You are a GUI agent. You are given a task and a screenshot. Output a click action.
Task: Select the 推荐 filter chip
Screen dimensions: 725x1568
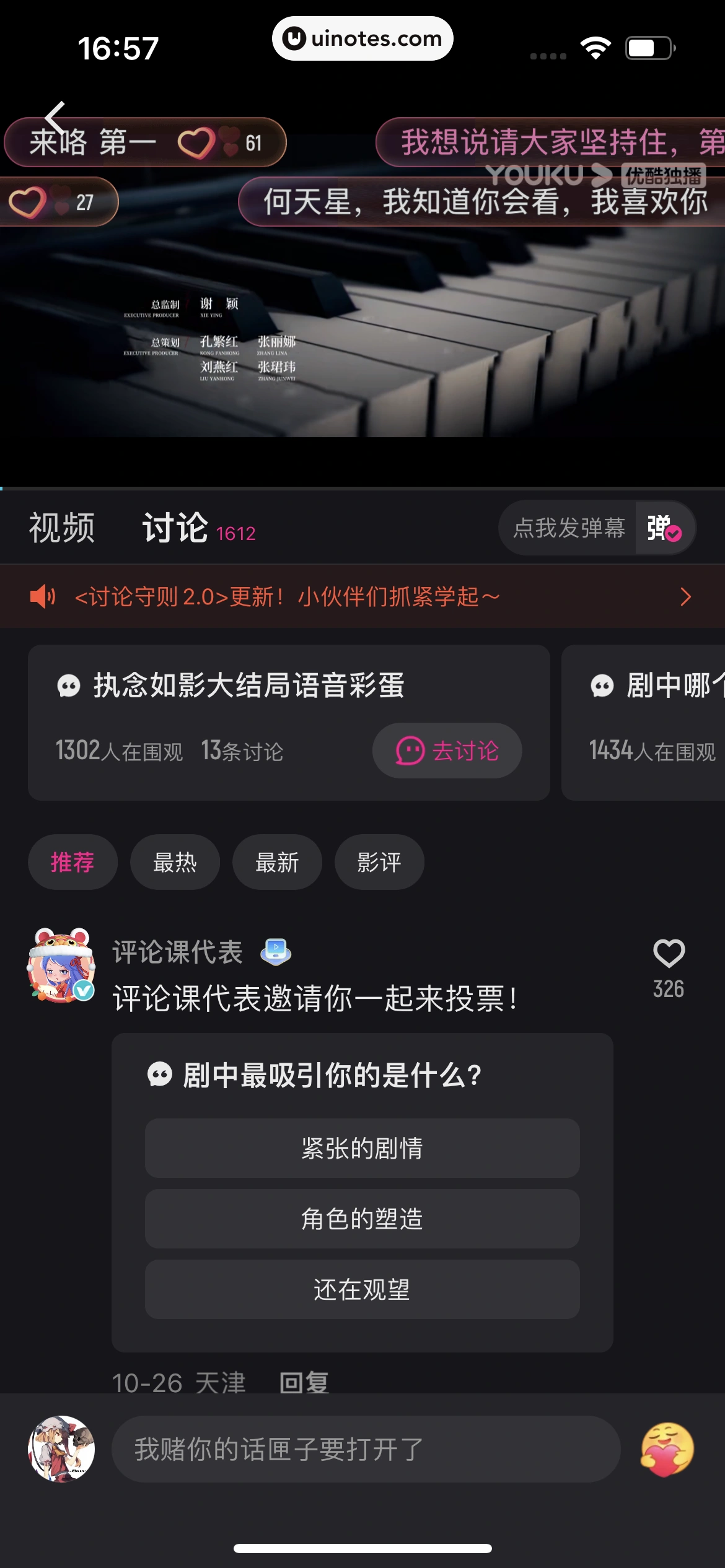coord(72,861)
